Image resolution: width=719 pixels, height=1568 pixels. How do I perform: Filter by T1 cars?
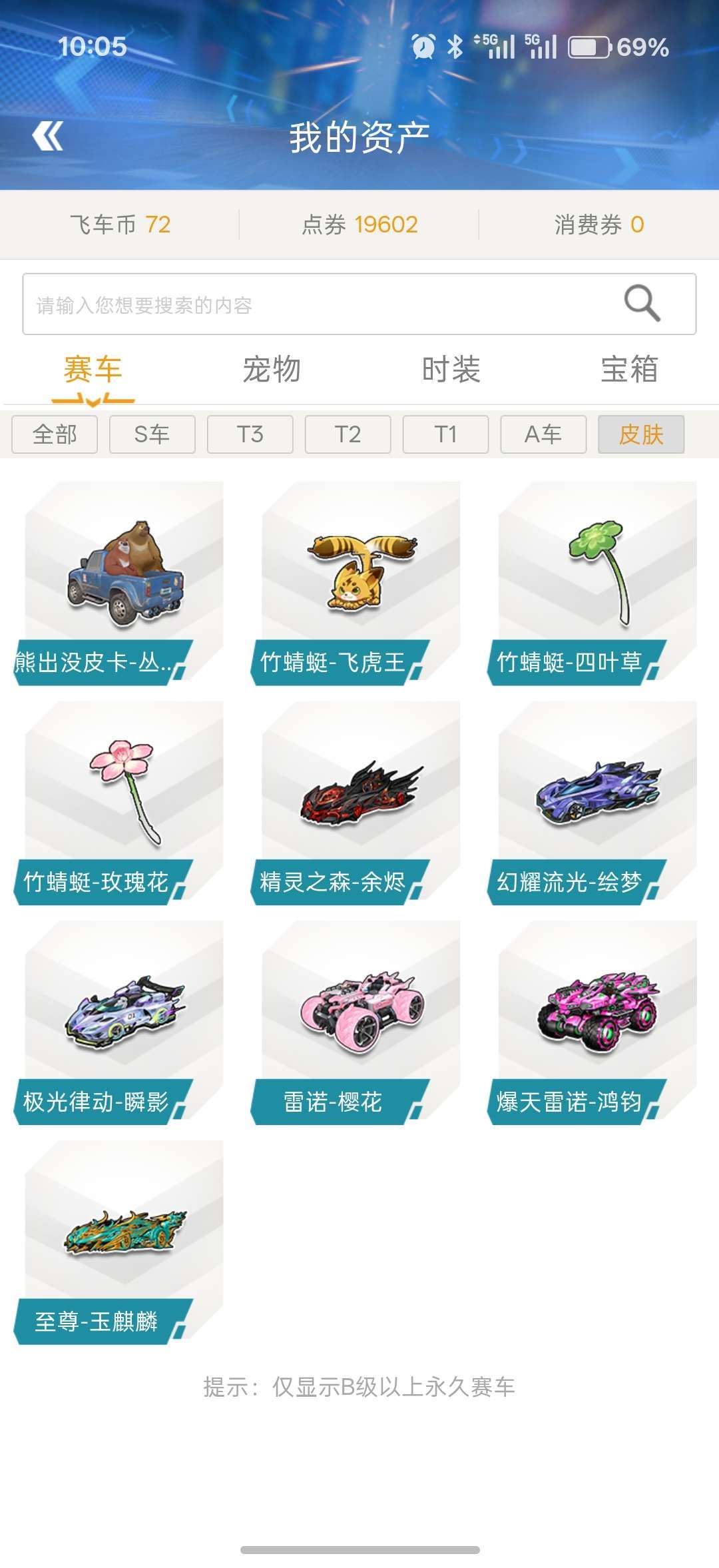pyautogui.click(x=446, y=434)
